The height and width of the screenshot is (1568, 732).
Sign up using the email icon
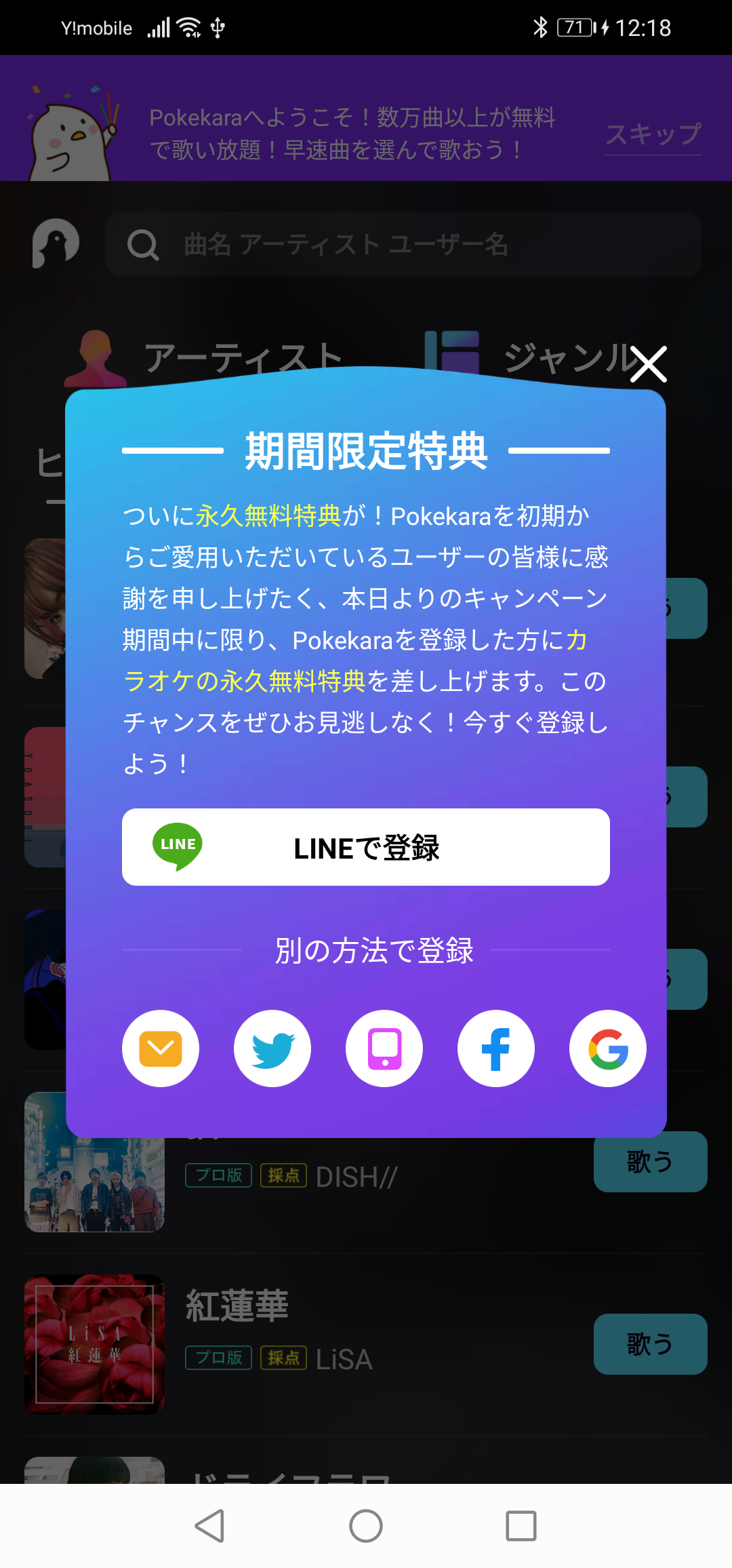(161, 1048)
